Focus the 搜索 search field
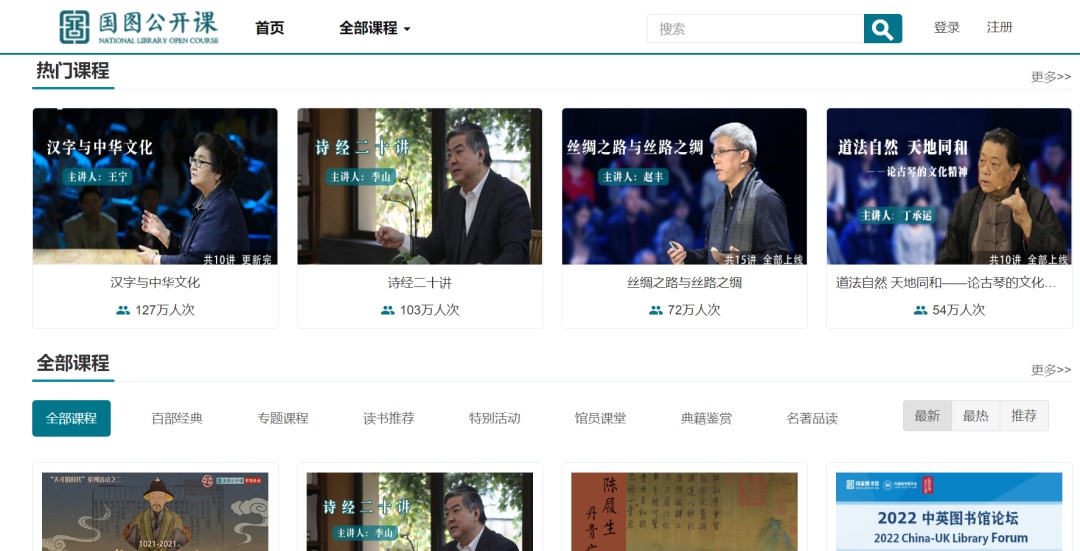1080x551 pixels. [755, 29]
